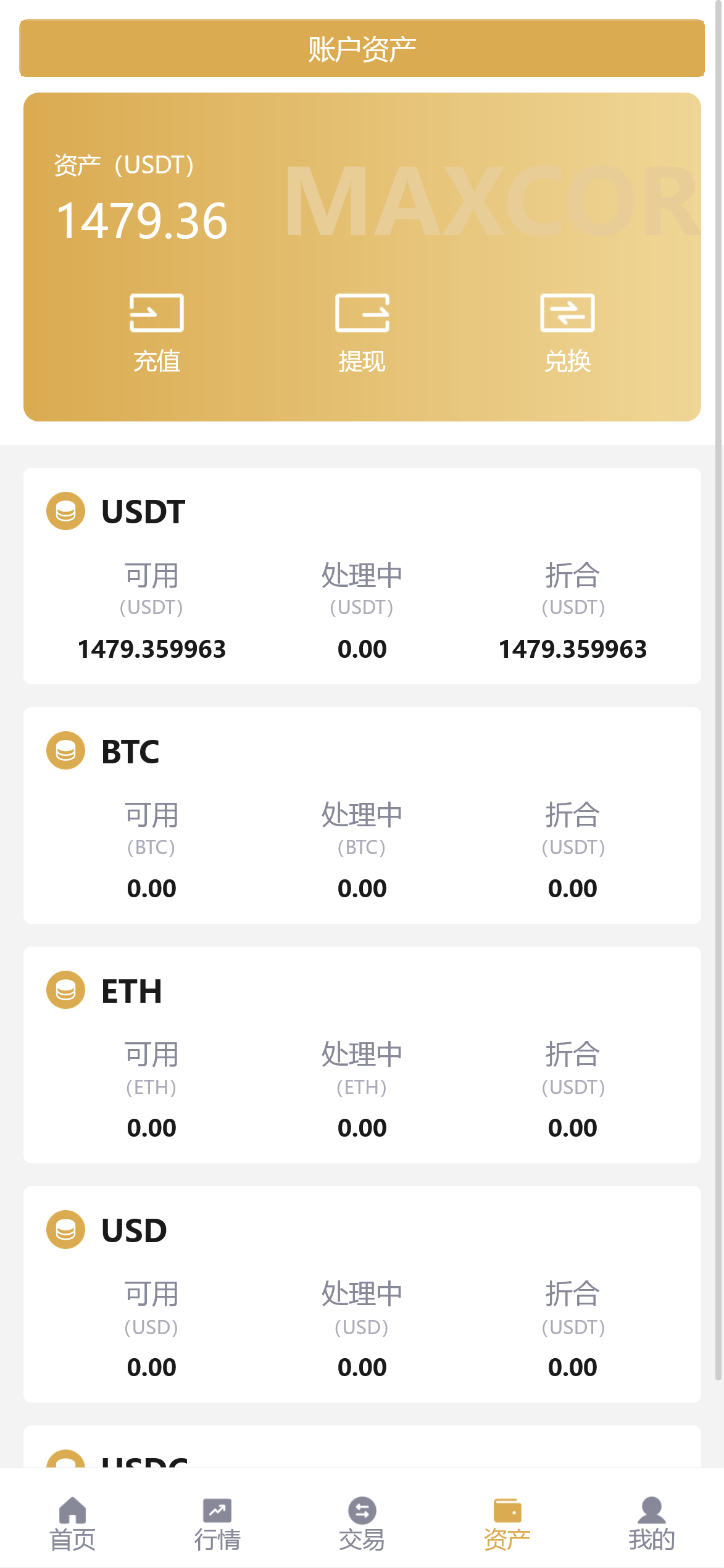Tap the 充值 (deposit) icon
724x1568 pixels.
[x=156, y=312]
